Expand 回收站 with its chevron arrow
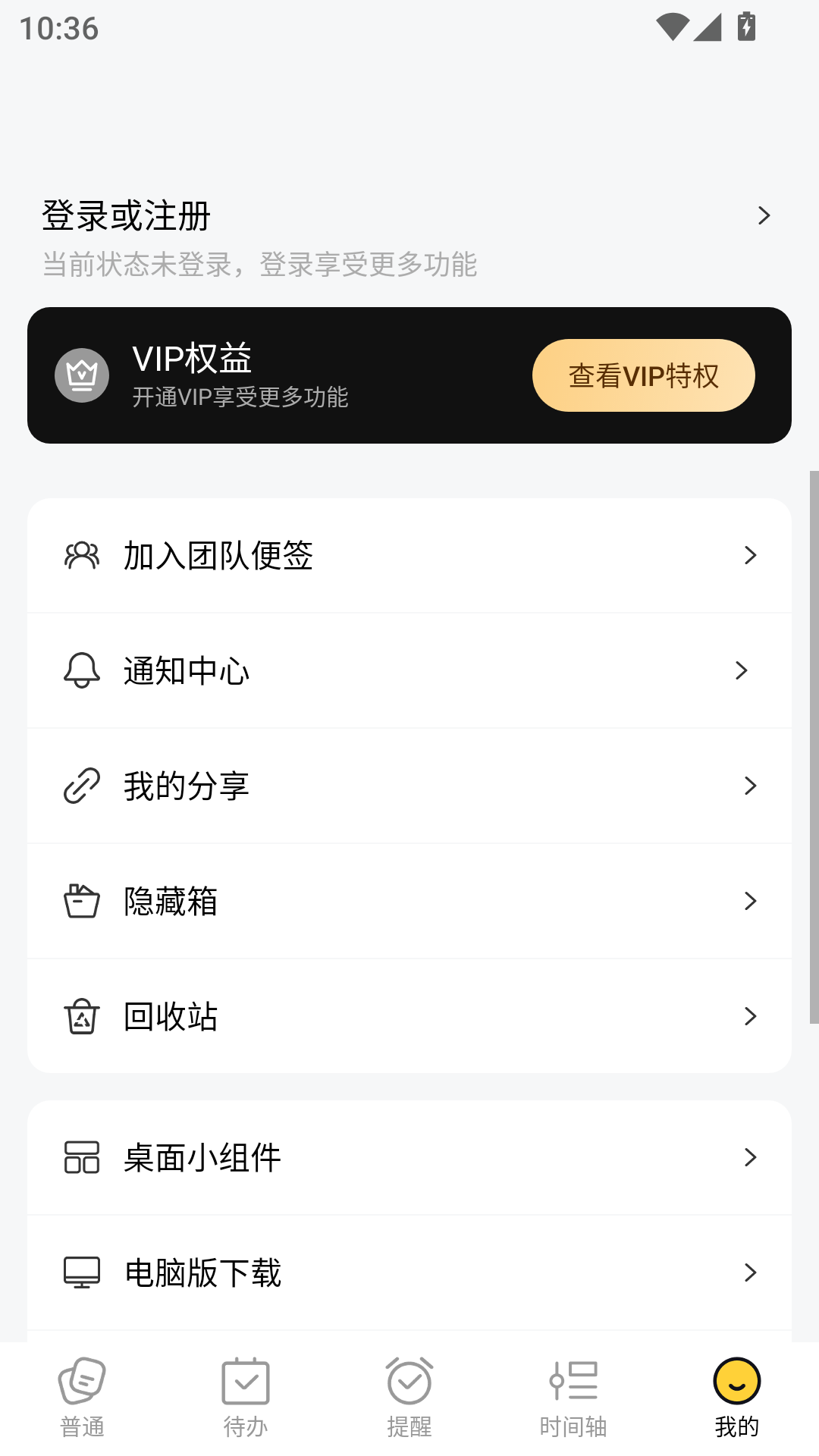This screenshot has width=819, height=1456. 751,1016
